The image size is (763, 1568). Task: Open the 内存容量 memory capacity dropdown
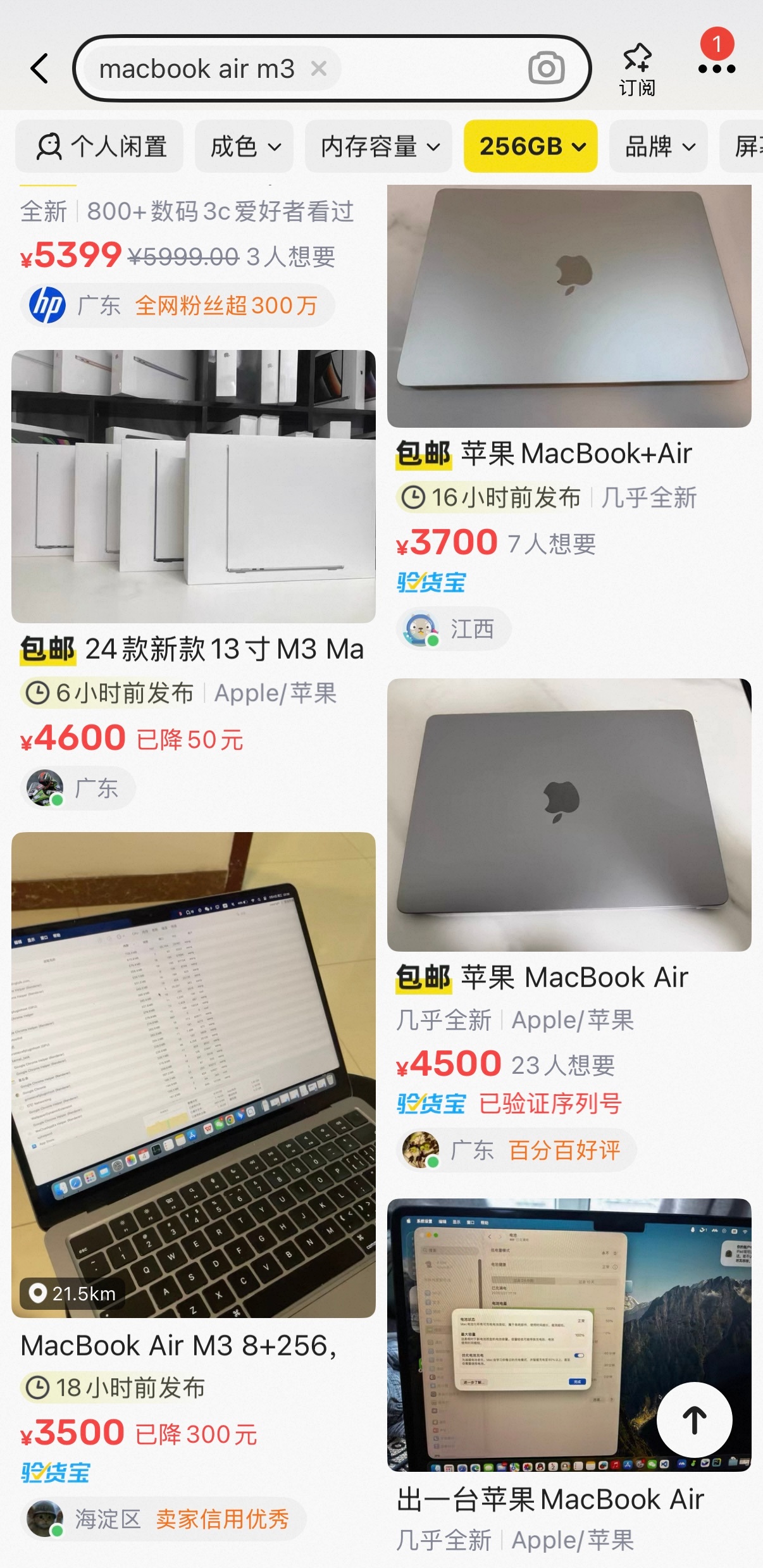coord(378,146)
